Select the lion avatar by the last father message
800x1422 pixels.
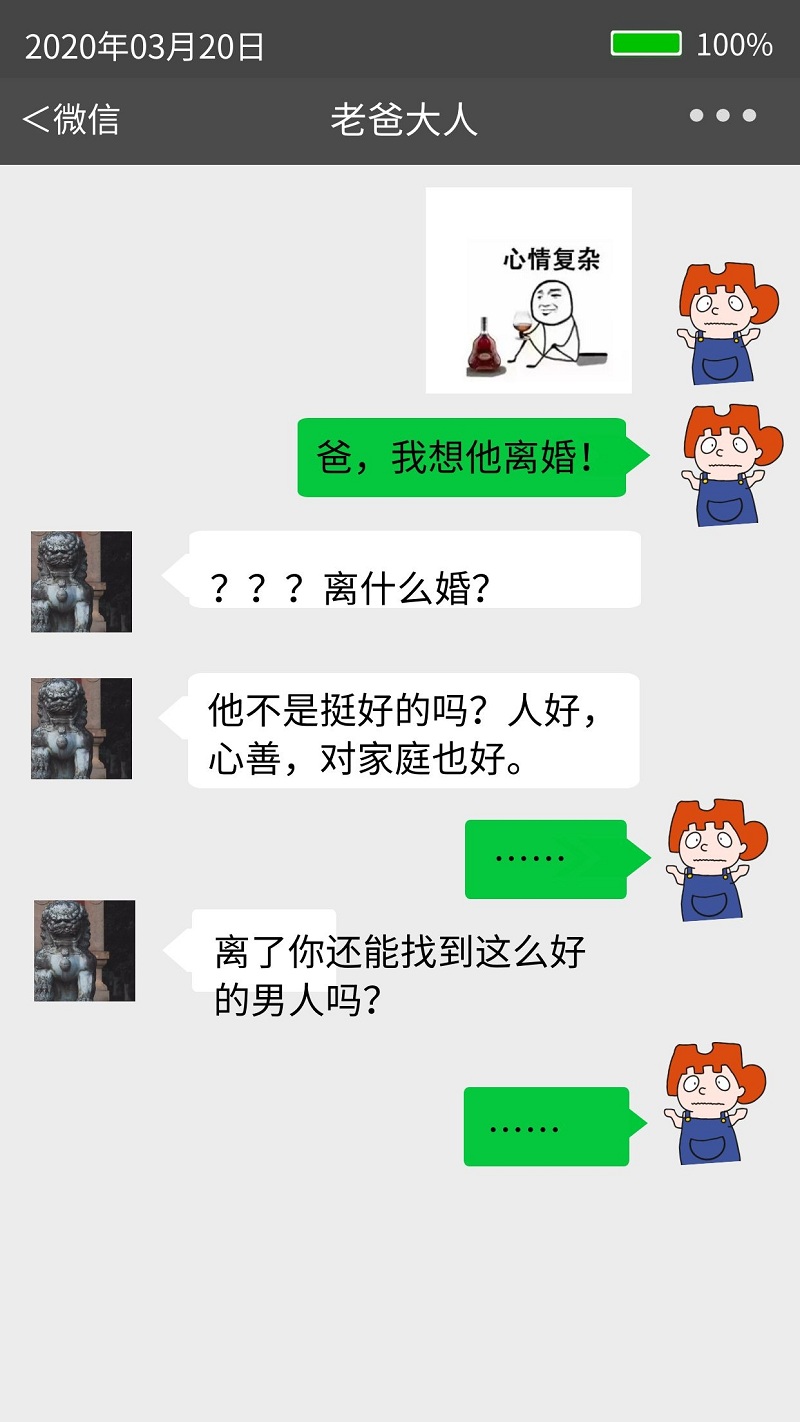pos(83,951)
